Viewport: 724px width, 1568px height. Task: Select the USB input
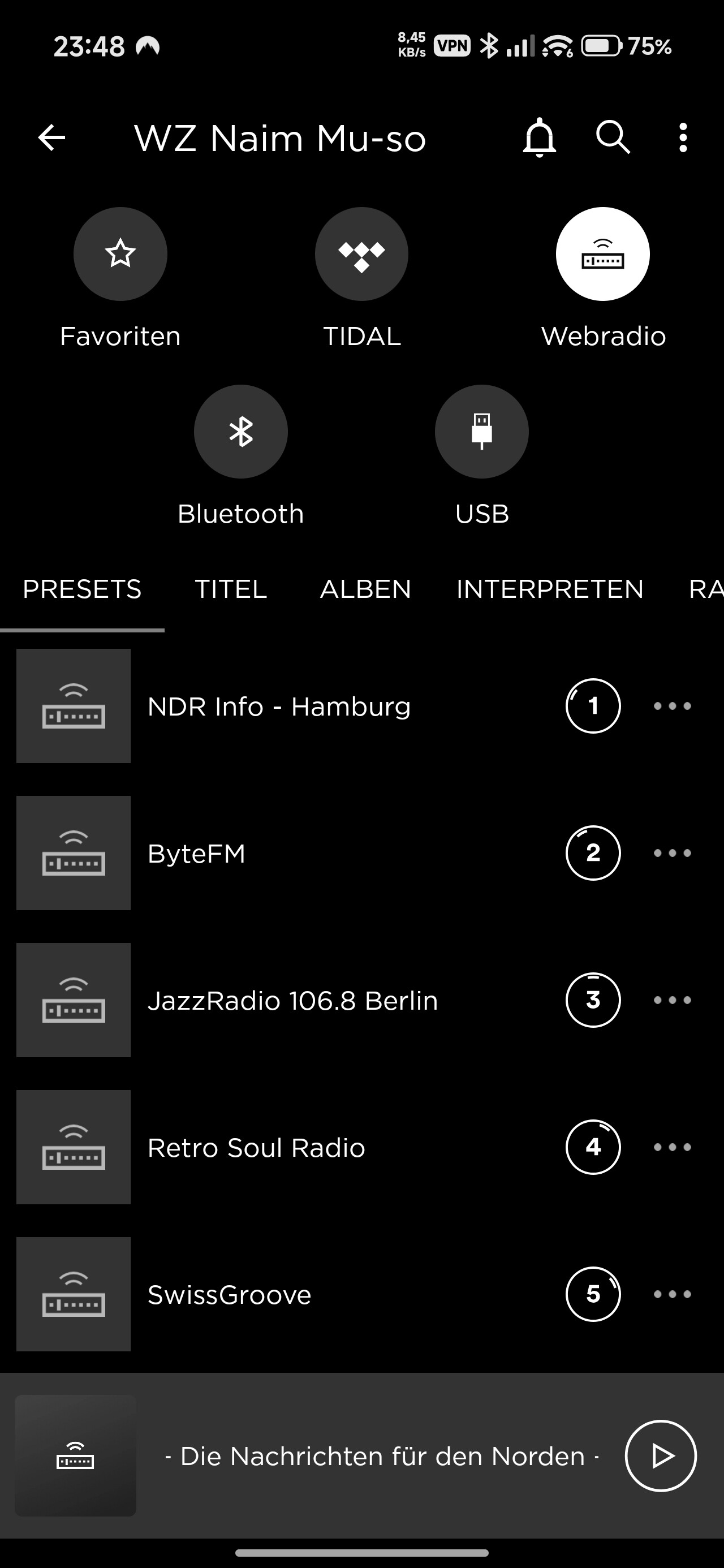482,432
